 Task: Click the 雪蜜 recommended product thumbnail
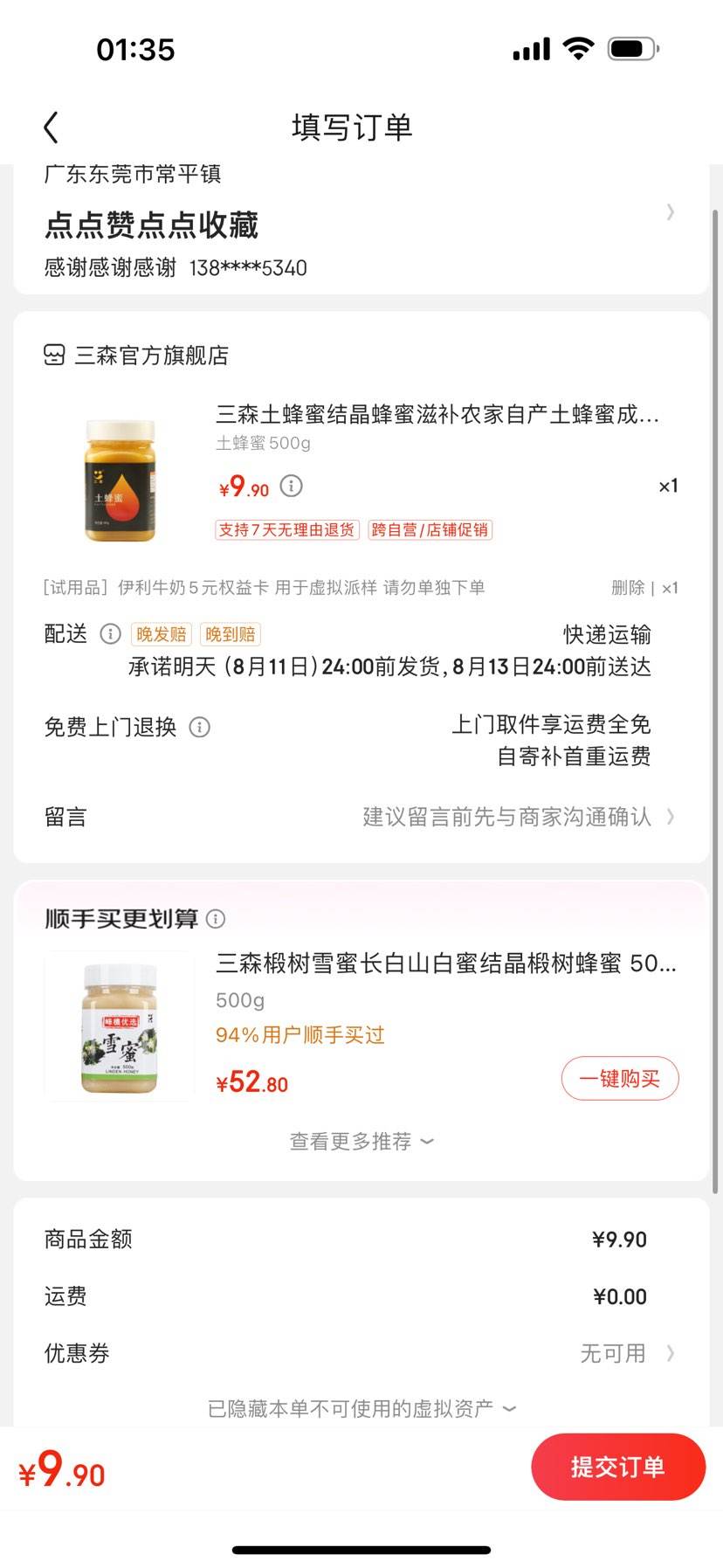tap(120, 1029)
